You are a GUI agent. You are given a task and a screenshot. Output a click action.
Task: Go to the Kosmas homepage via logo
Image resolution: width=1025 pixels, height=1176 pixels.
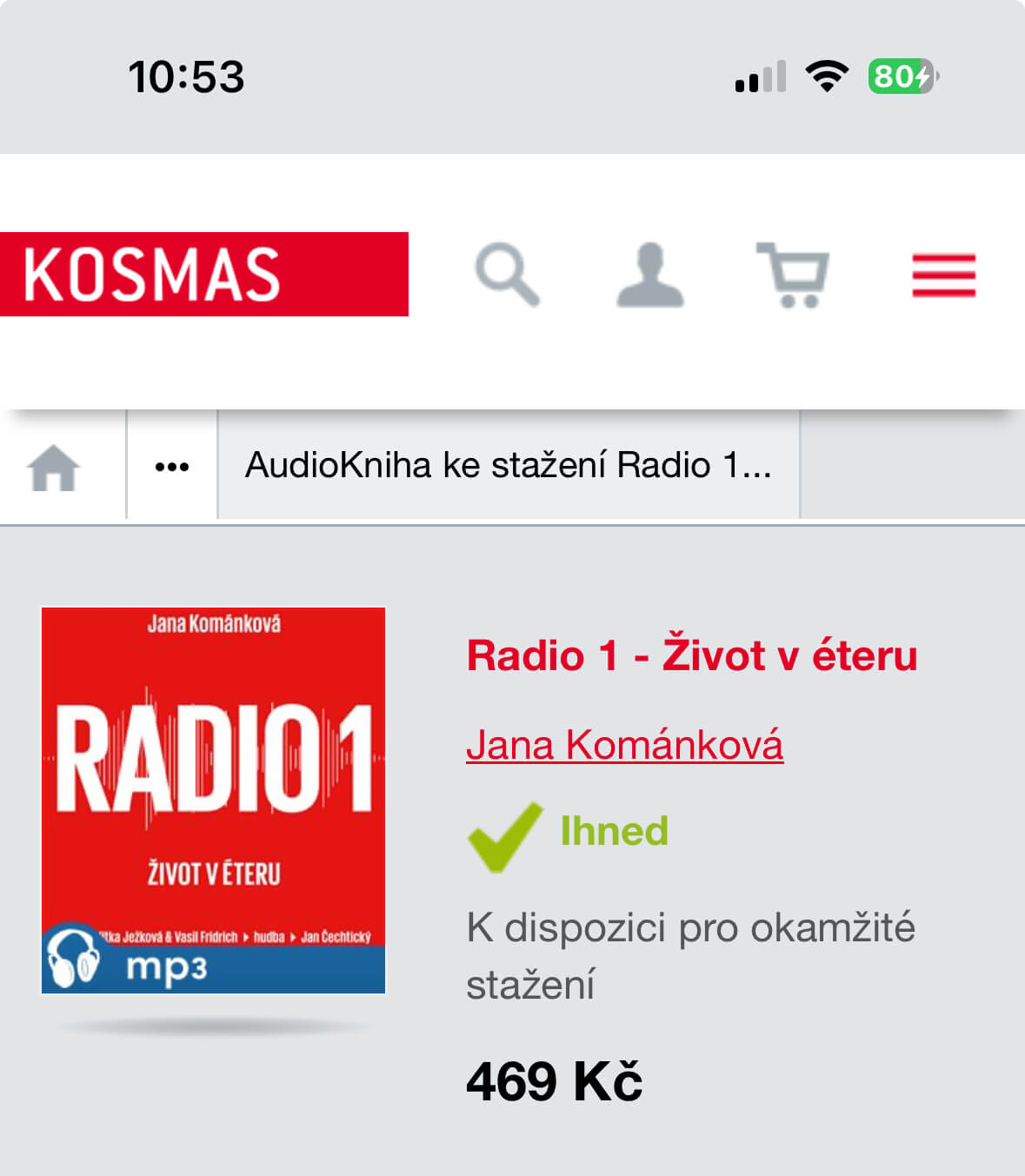coord(203,274)
